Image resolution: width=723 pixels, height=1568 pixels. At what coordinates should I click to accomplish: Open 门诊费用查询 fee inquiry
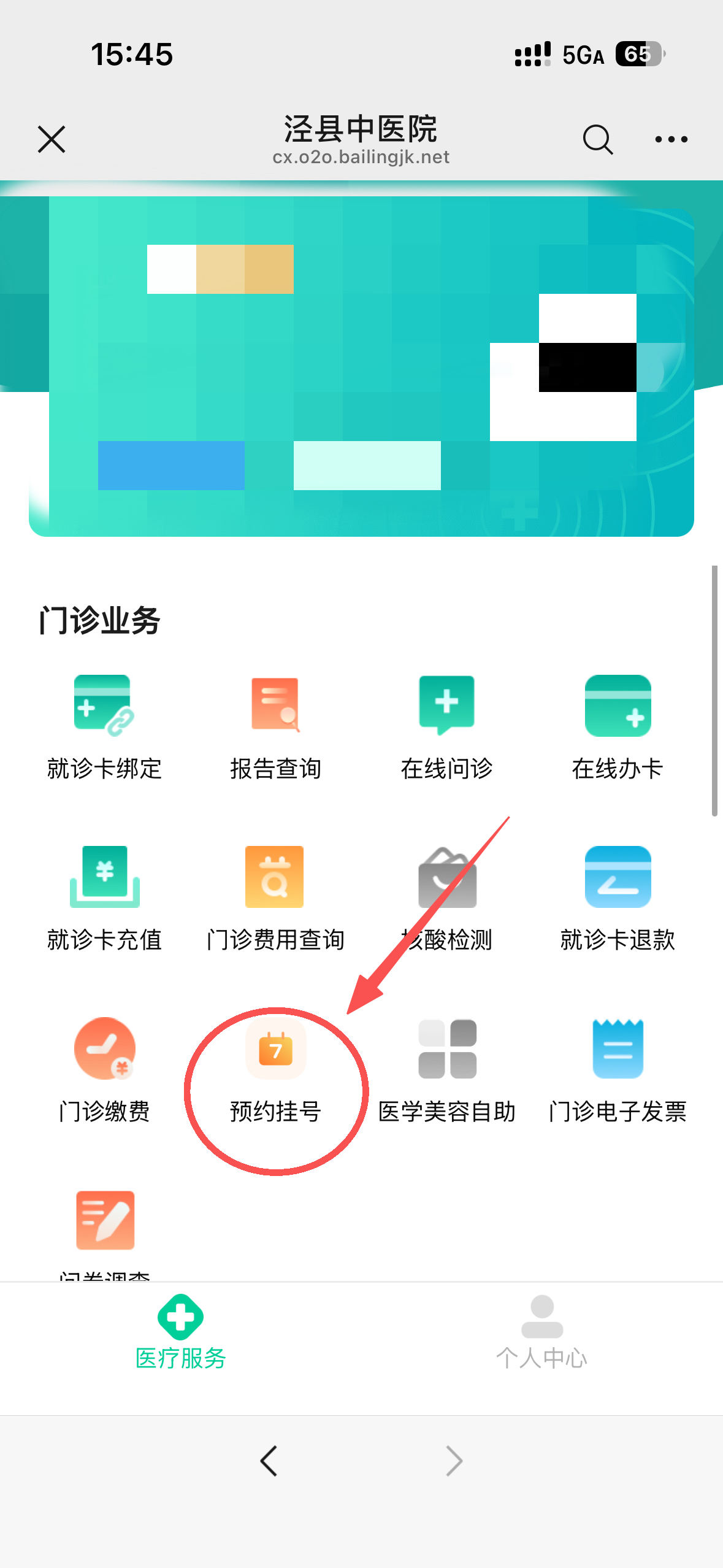[x=275, y=899]
